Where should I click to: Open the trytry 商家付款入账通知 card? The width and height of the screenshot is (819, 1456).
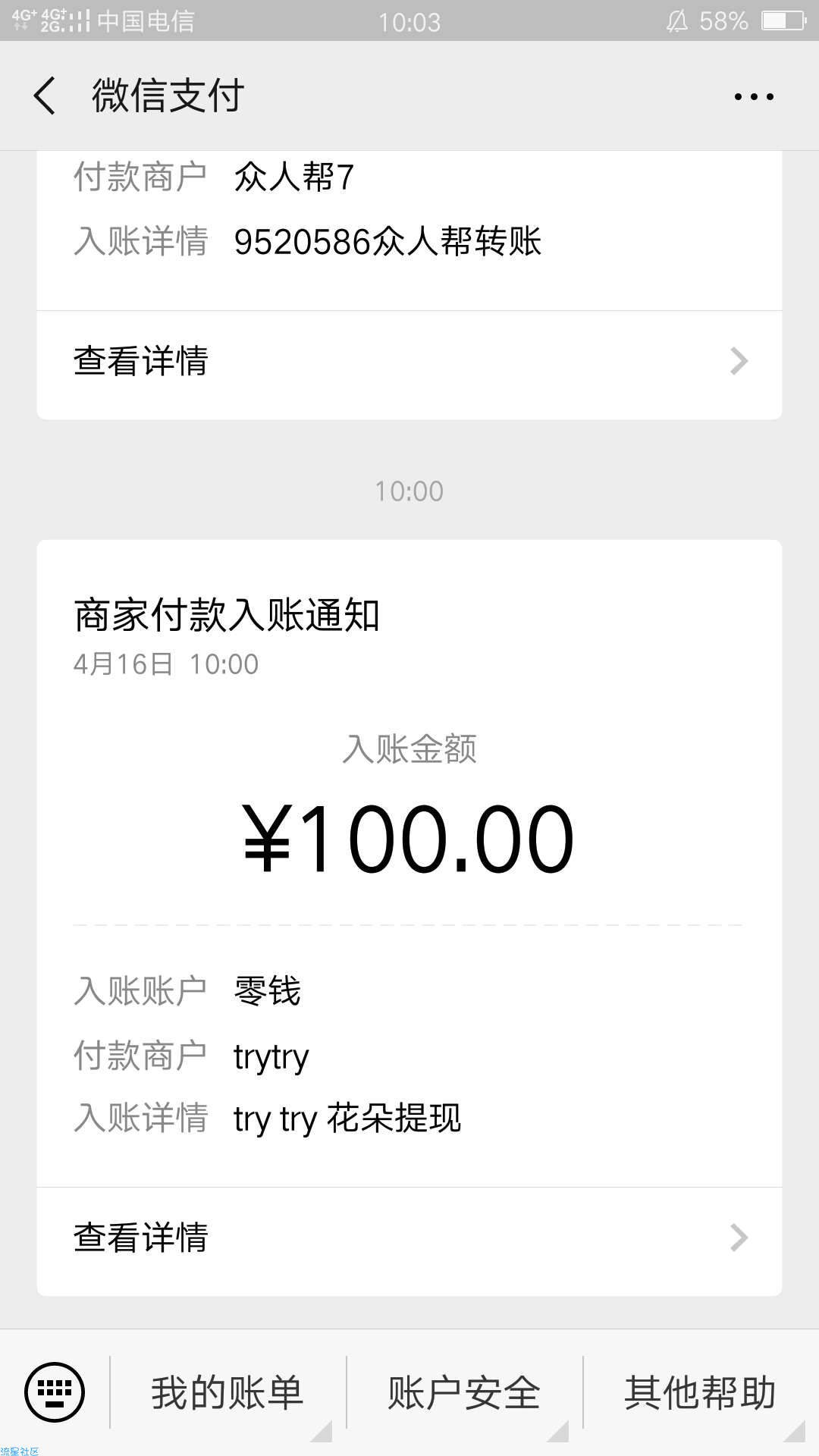point(409,864)
